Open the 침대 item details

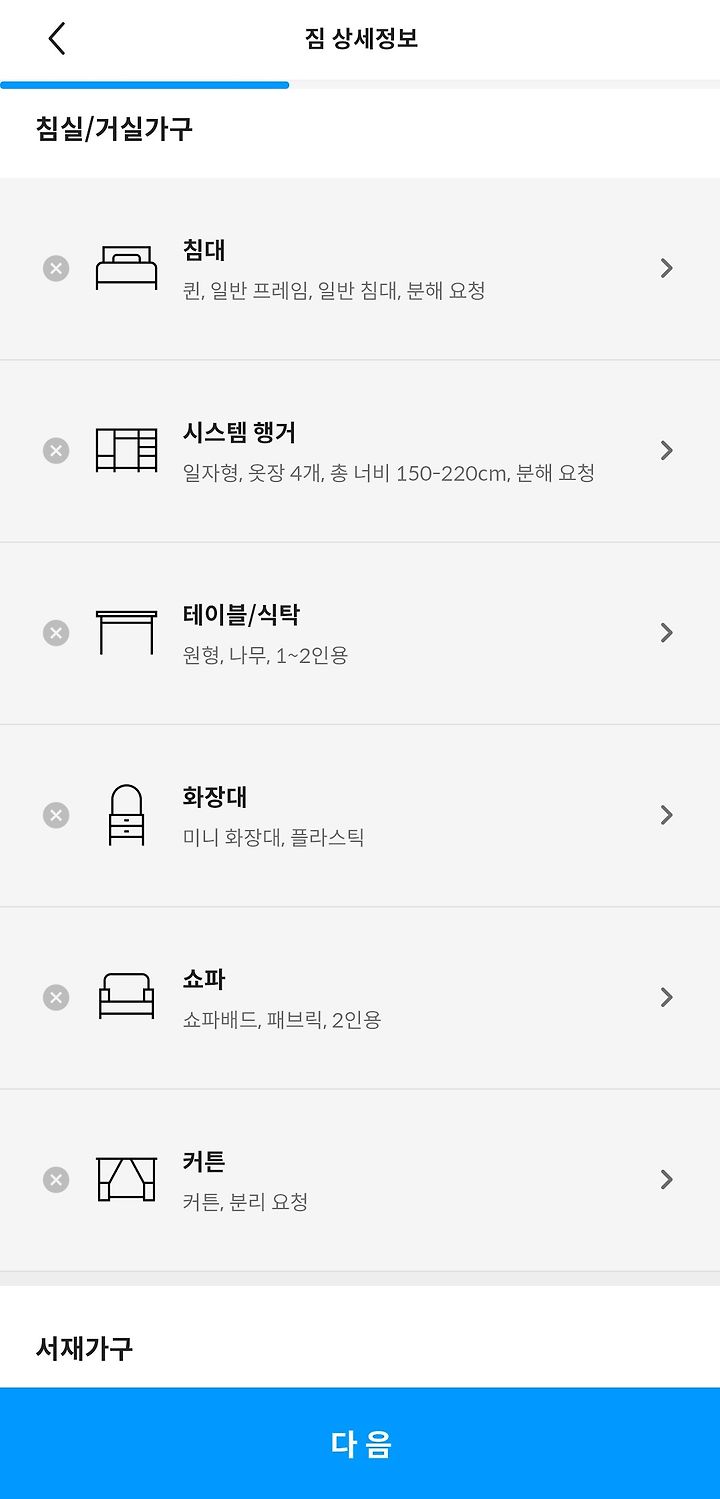360,269
